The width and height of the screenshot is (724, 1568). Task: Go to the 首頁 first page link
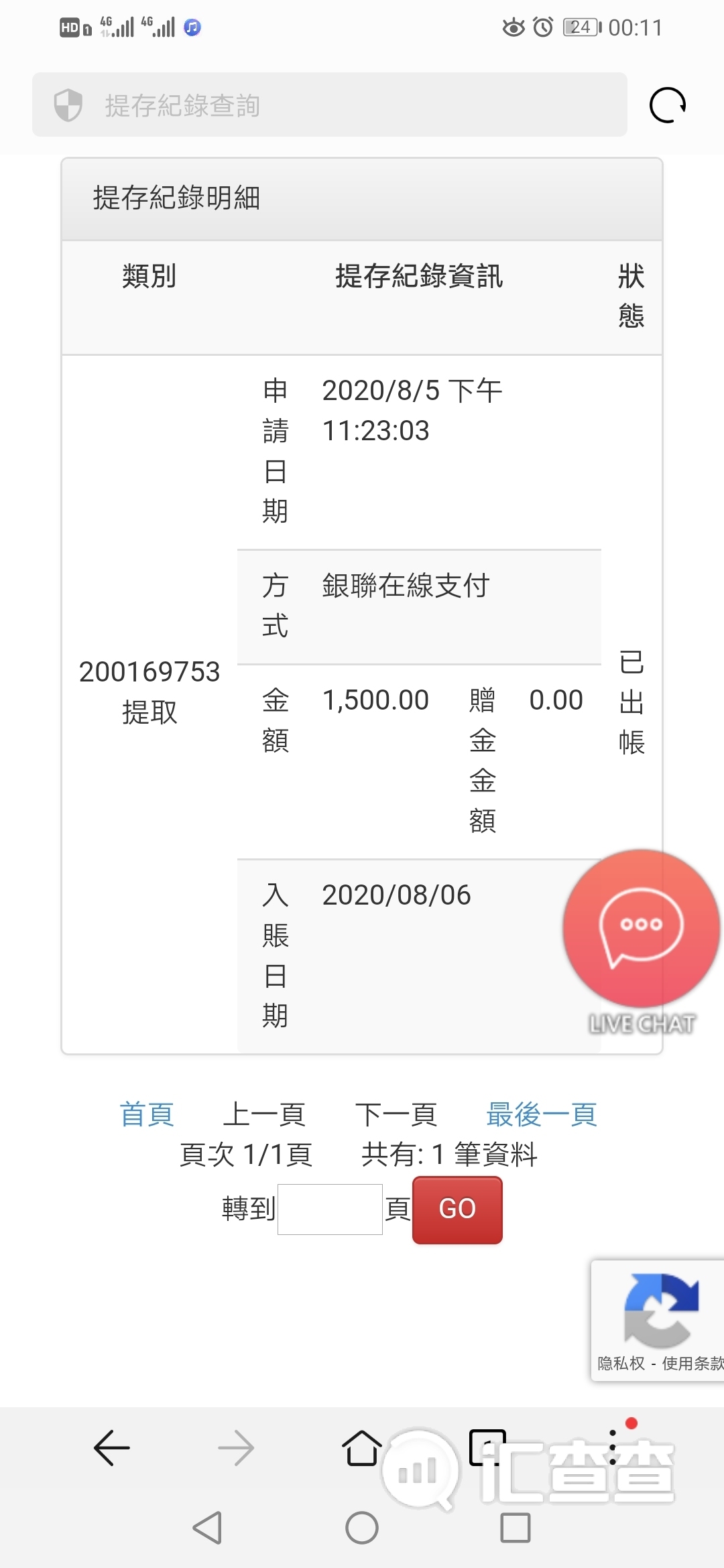point(147,1114)
